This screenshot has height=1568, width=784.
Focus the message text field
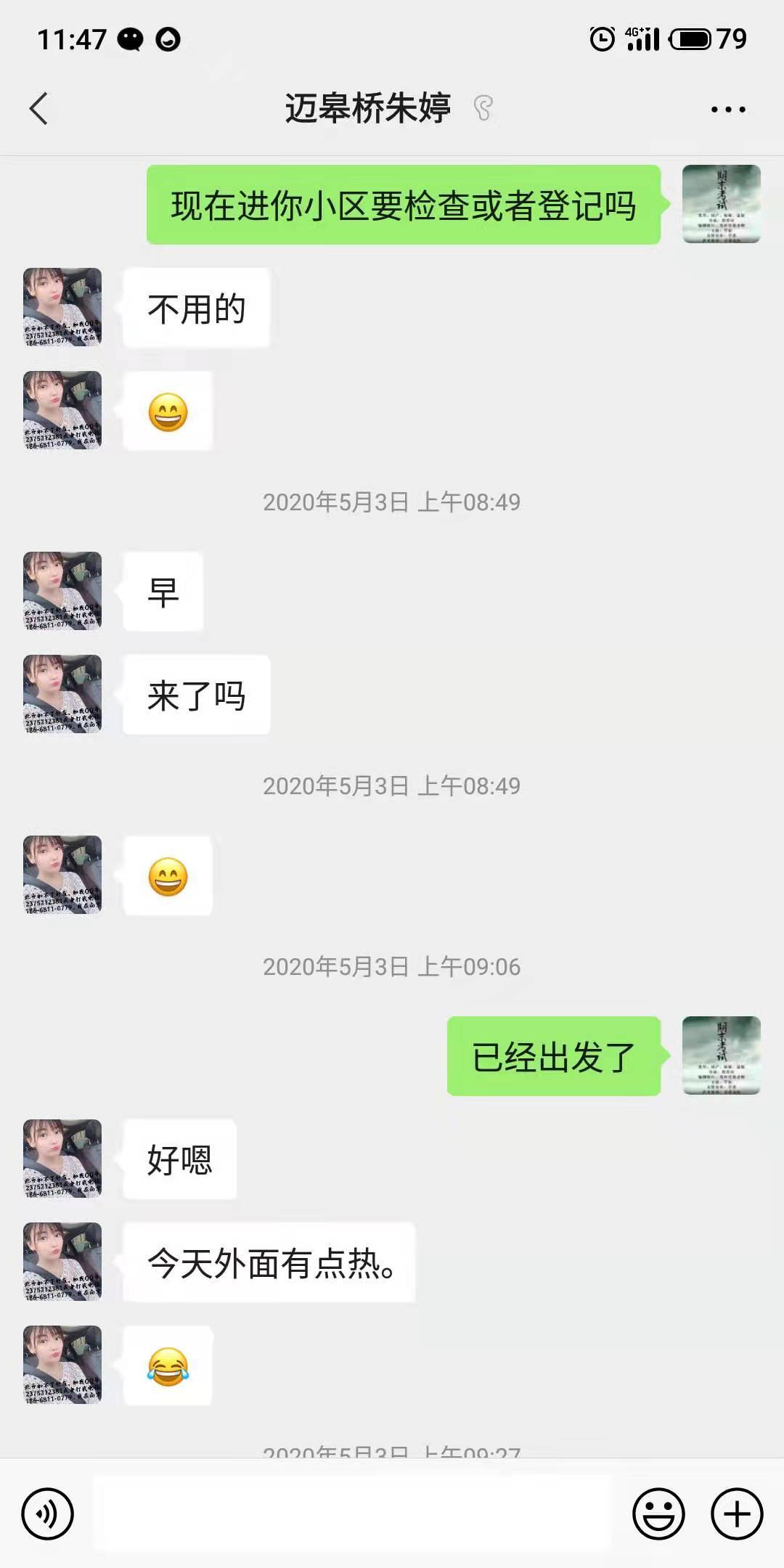pyautogui.click(x=352, y=1514)
